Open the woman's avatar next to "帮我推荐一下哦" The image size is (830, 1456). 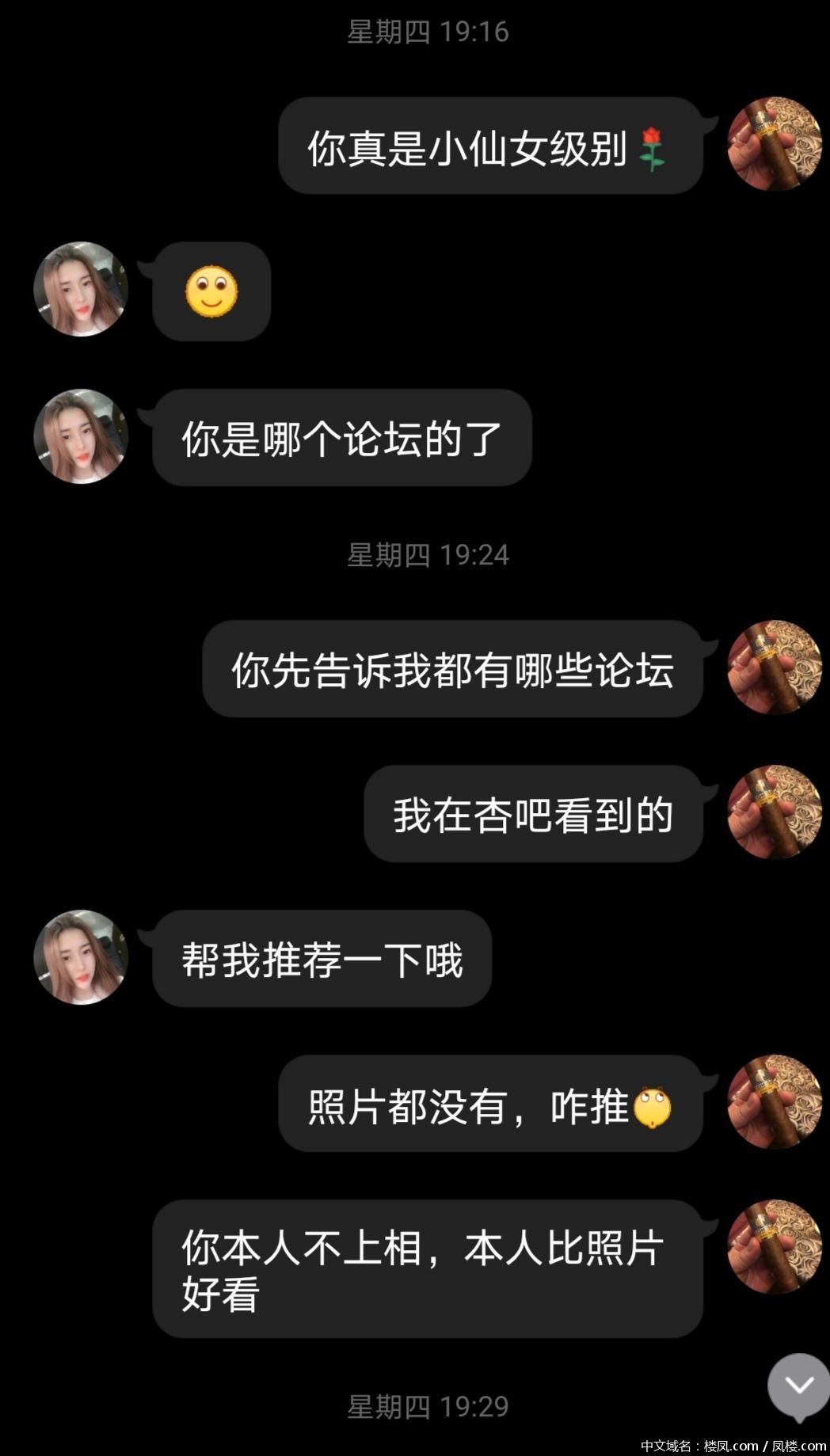click(81, 957)
